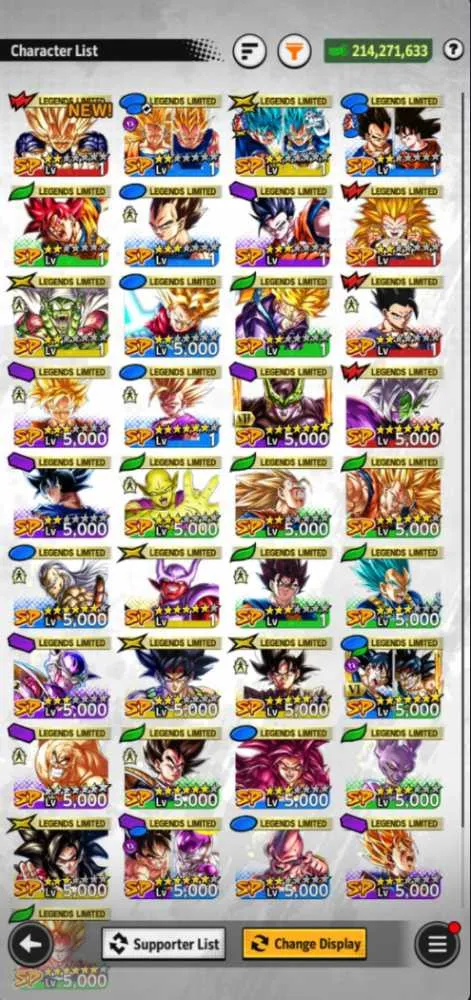Open the horned purple Janemba character tile
Screen dimensions: 471x1000
click(172, 587)
